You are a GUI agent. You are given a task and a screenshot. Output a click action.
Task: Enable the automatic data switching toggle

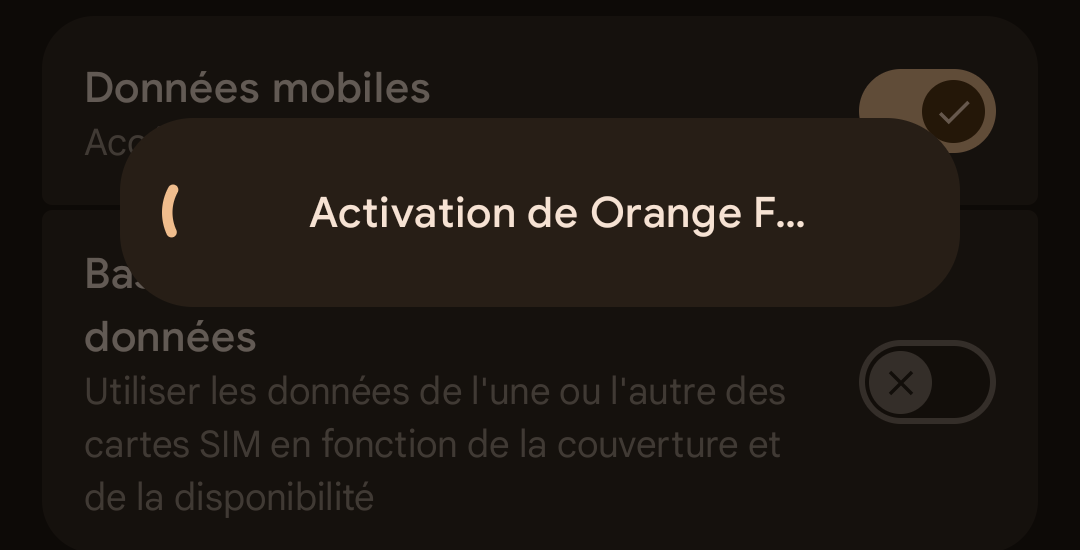(926, 382)
